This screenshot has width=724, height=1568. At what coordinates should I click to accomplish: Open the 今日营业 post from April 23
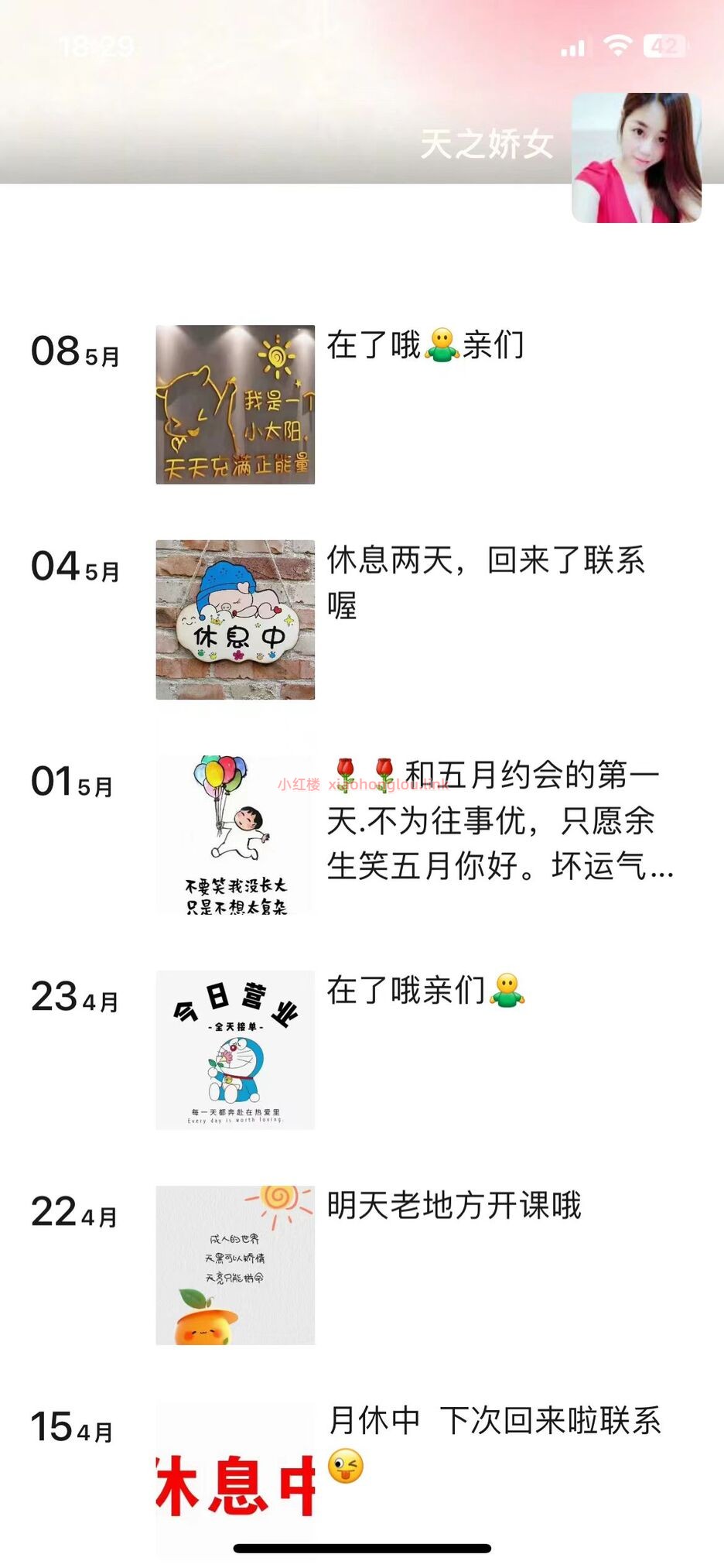(235, 1050)
